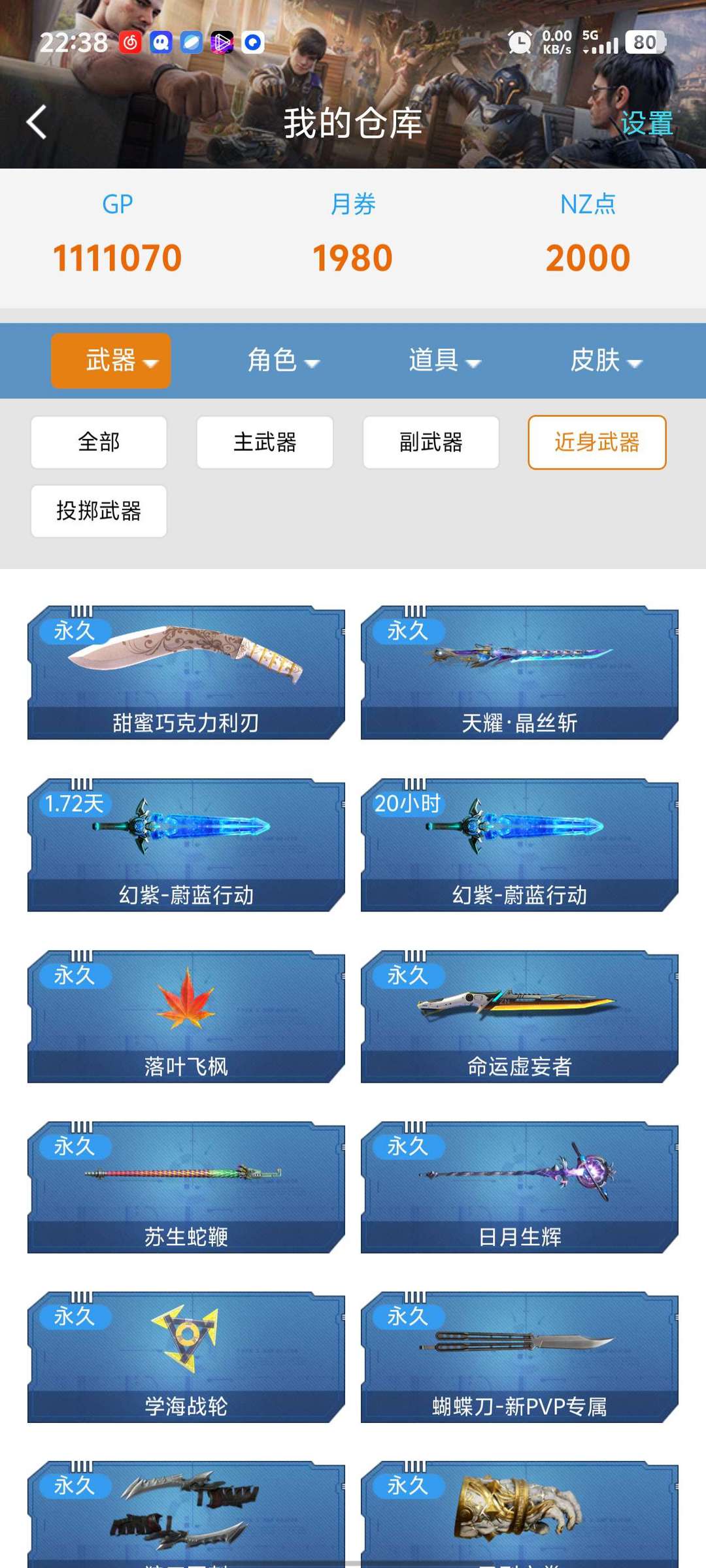Go back from 我的仓库

[37, 122]
